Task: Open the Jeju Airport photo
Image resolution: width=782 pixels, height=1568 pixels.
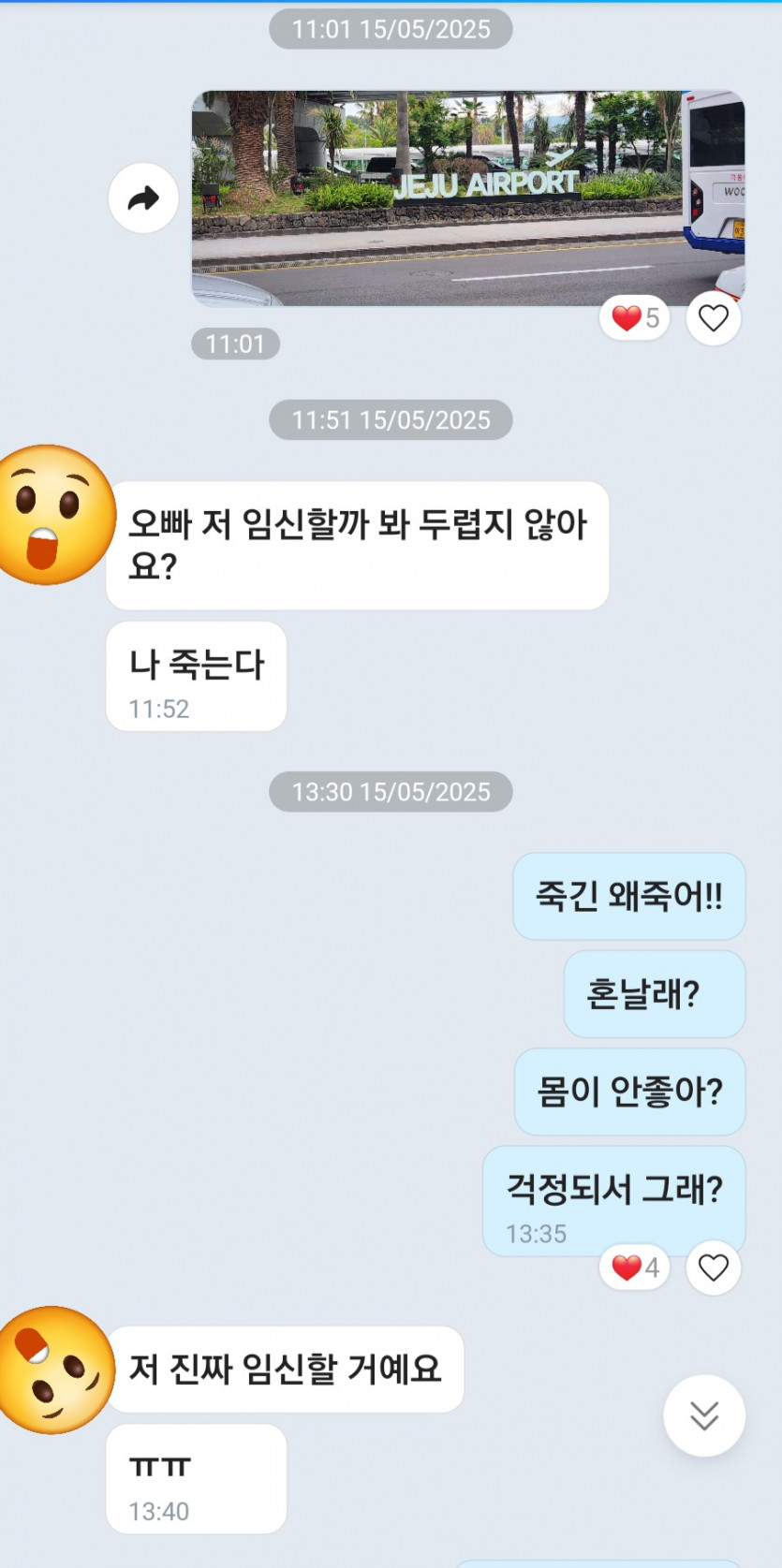Action: click(467, 198)
